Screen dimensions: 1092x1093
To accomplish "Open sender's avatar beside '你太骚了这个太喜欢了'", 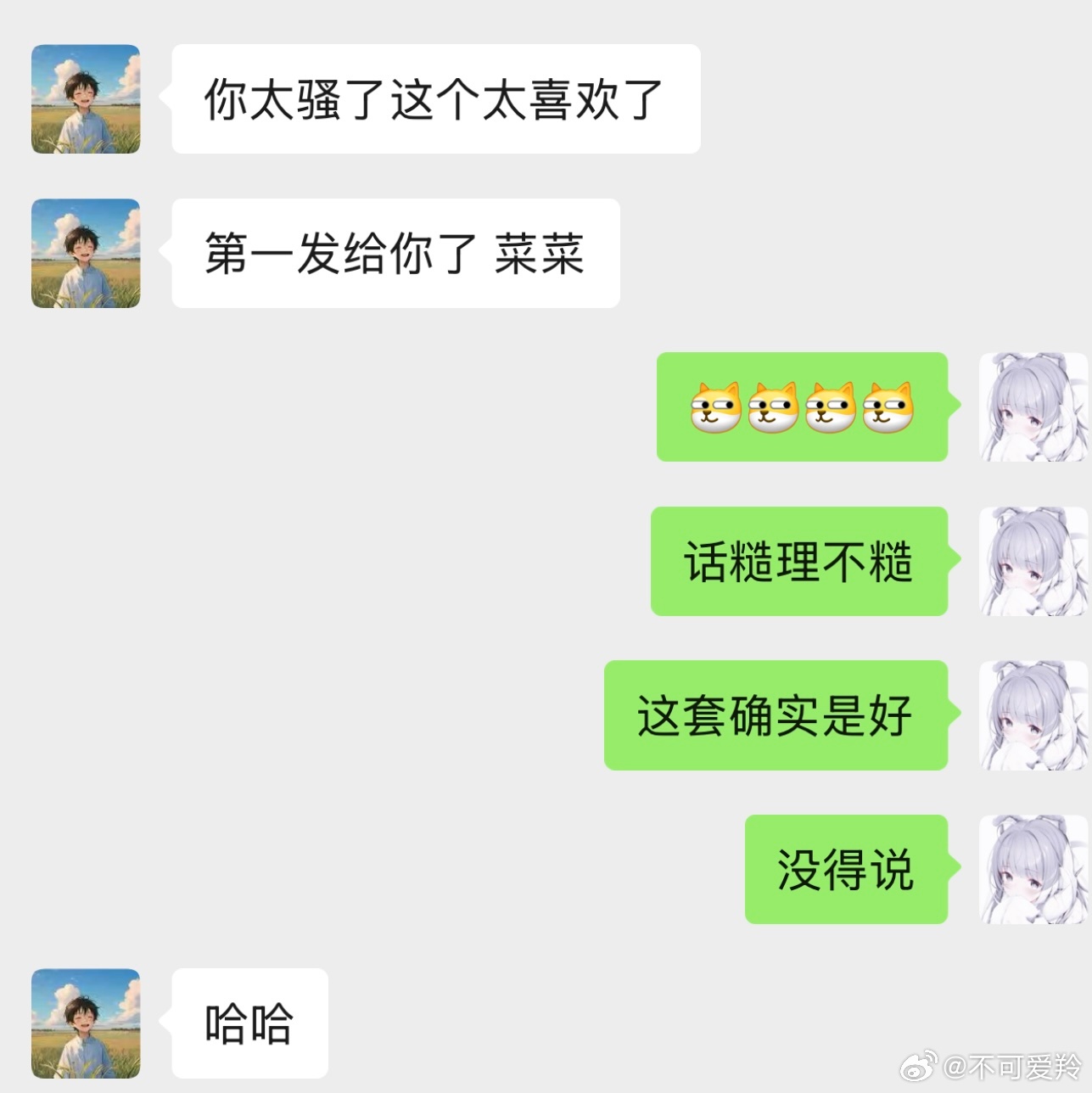I will (86, 99).
